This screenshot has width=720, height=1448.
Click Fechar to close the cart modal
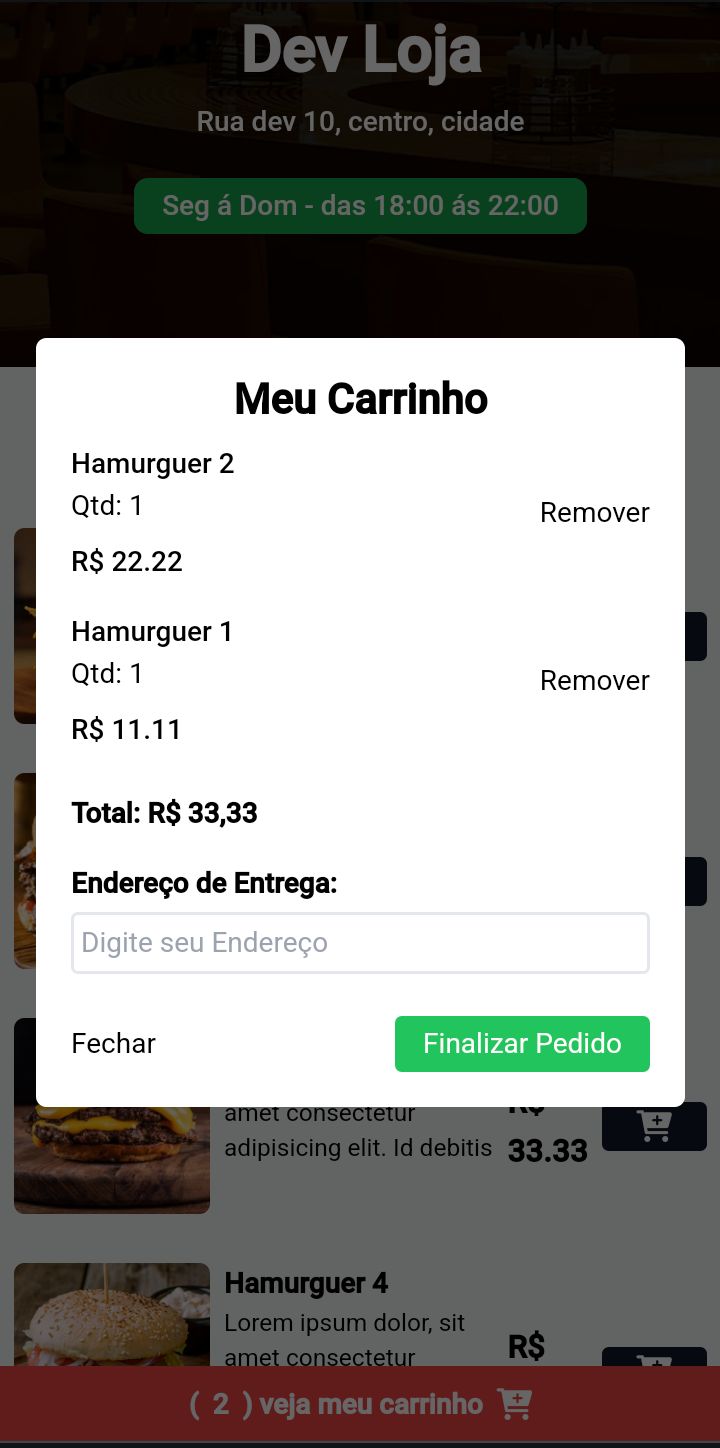112,1043
